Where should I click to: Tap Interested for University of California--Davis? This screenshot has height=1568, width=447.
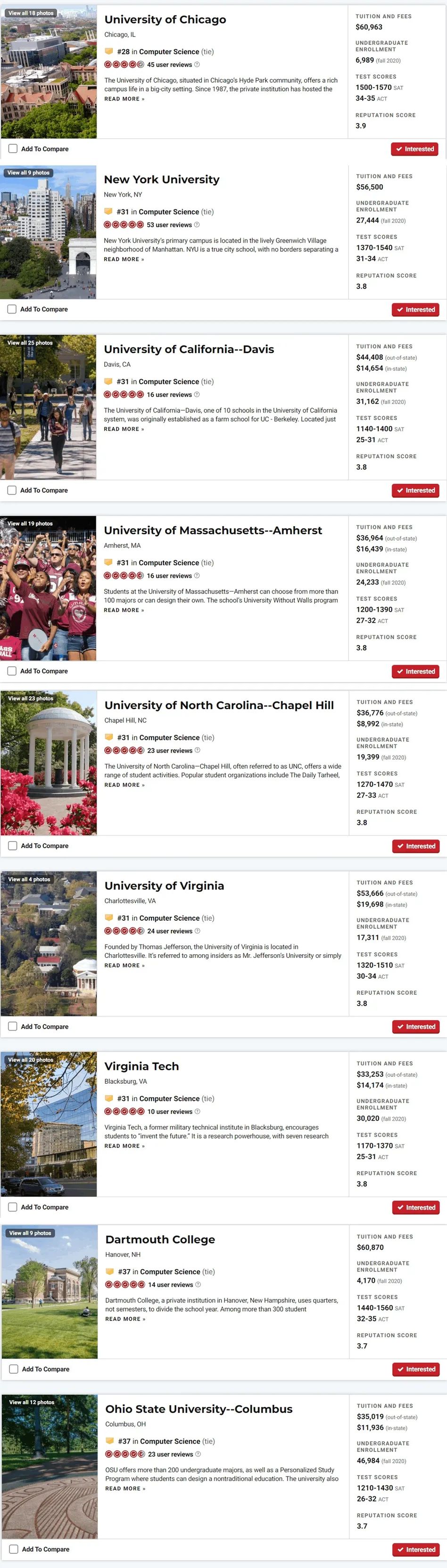click(x=415, y=490)
